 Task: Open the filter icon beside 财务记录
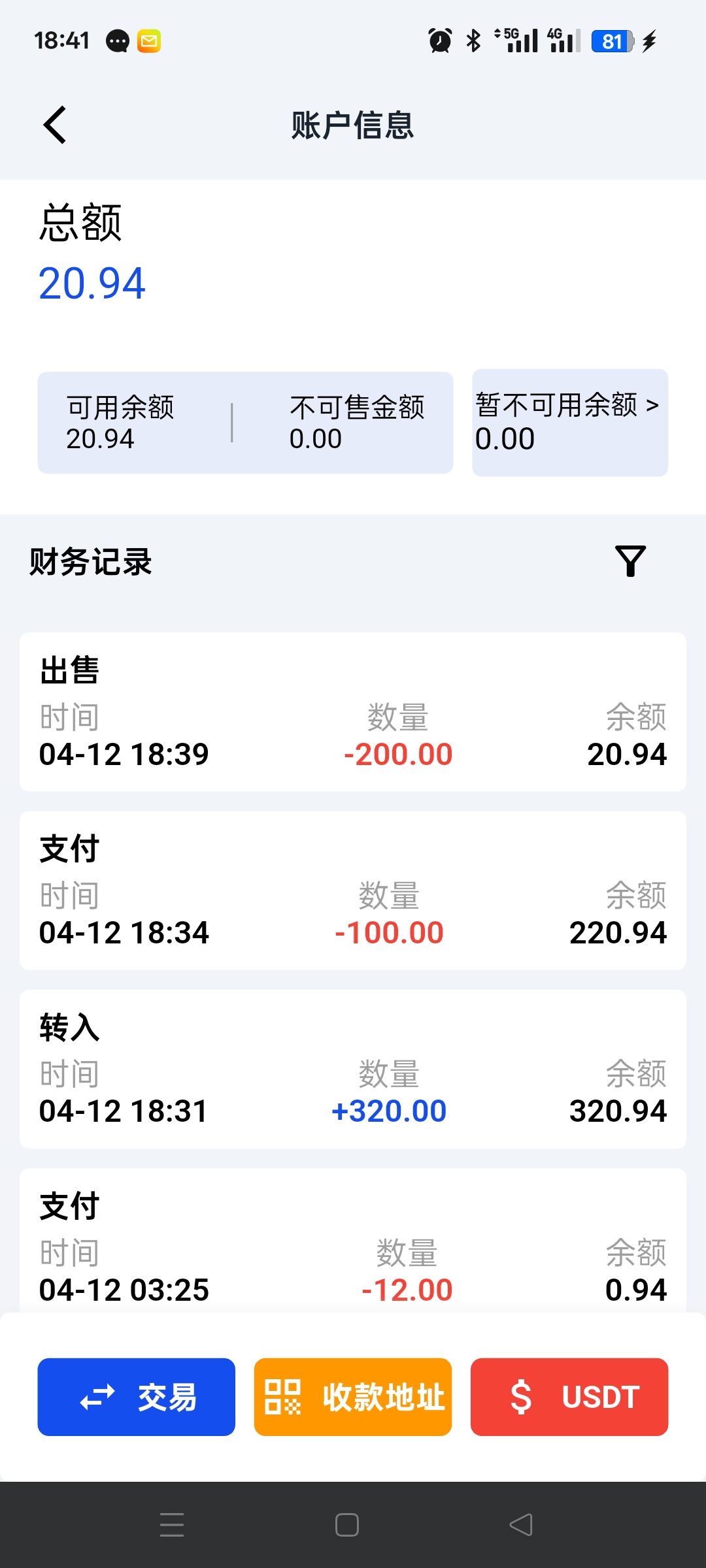coord(630,561)
